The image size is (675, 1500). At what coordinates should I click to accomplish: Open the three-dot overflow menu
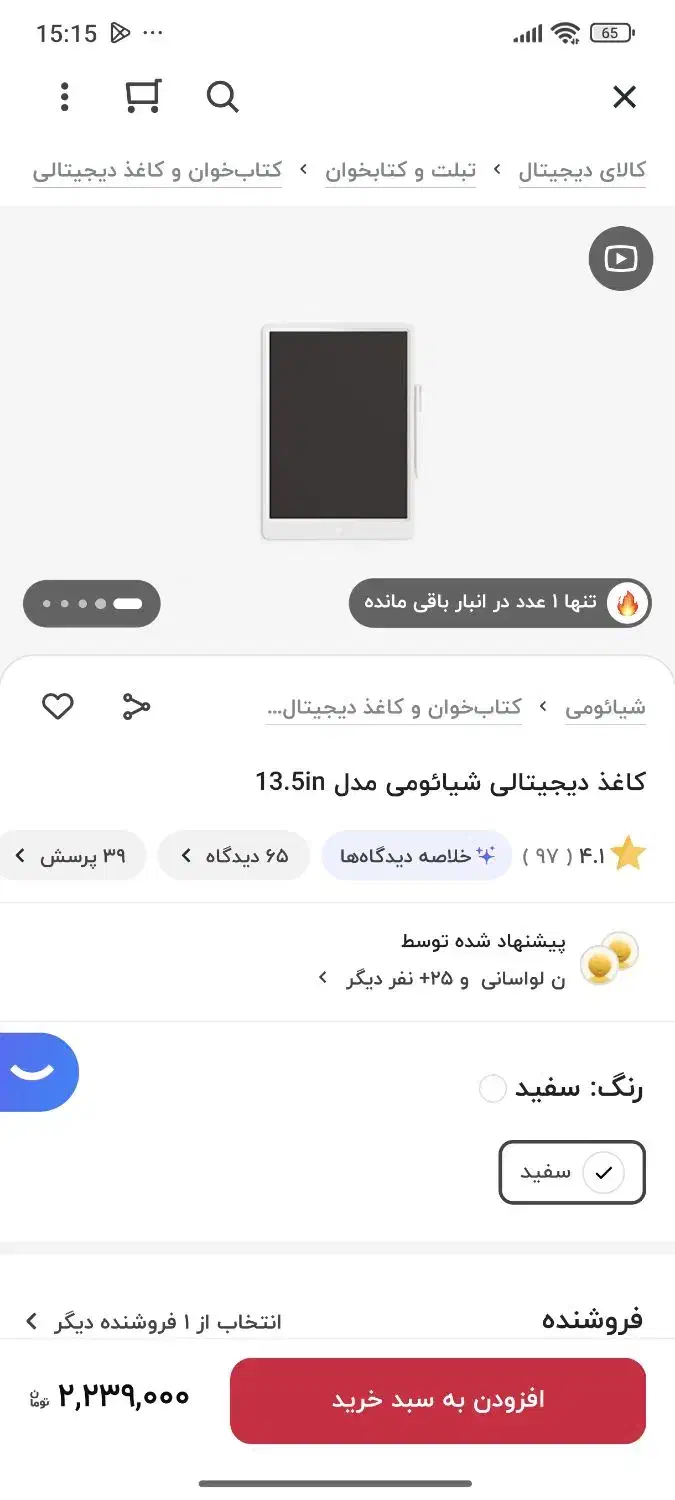(64, 97)
